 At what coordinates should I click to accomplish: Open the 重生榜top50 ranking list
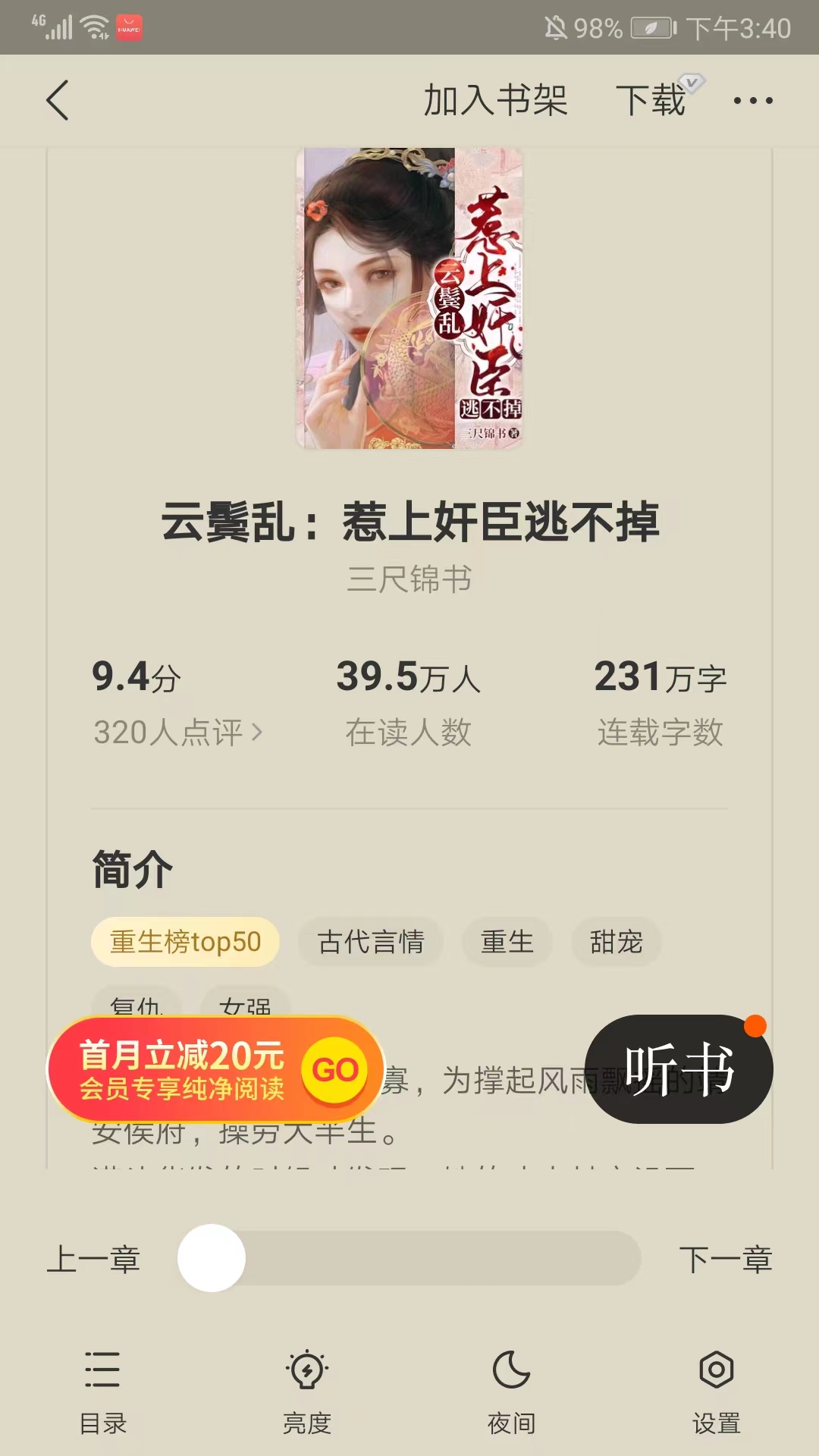[184, 941]
